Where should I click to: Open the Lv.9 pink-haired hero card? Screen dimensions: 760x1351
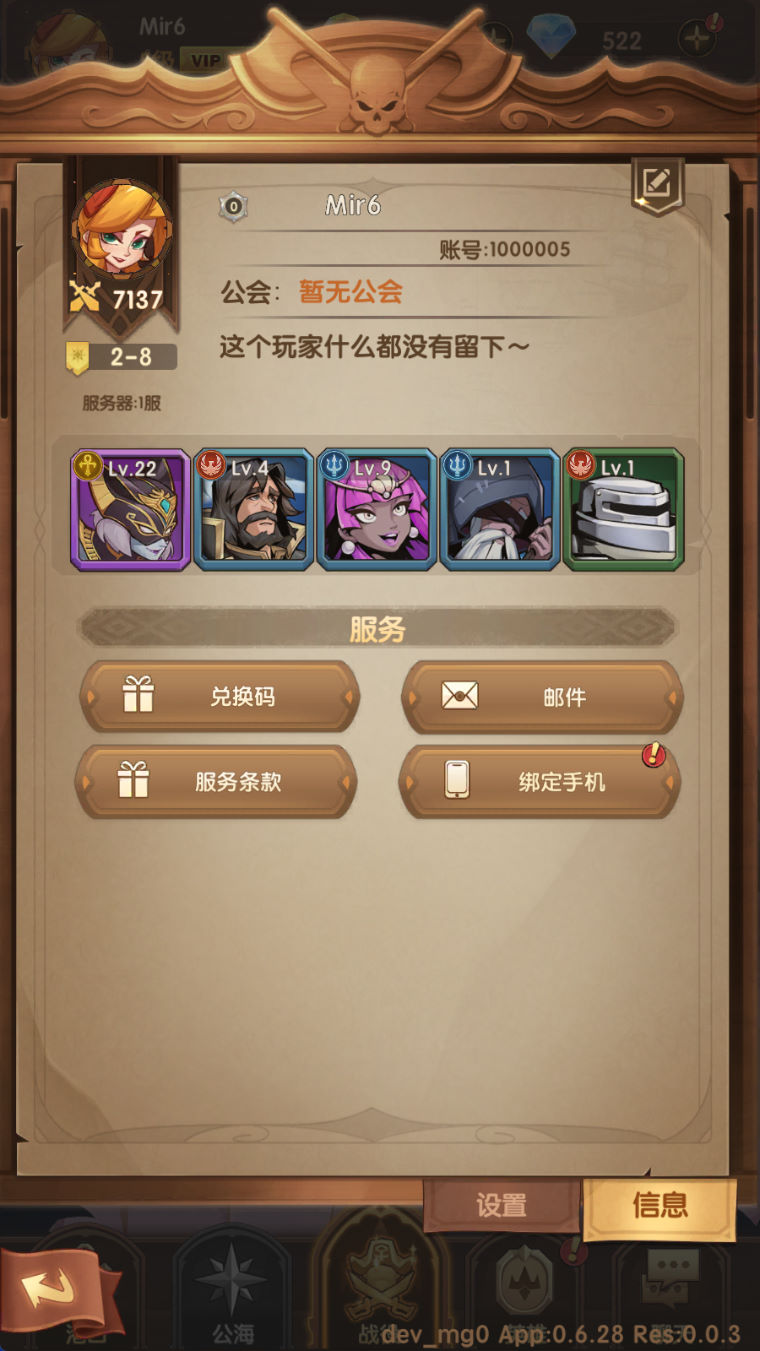[x=376, y=510]
